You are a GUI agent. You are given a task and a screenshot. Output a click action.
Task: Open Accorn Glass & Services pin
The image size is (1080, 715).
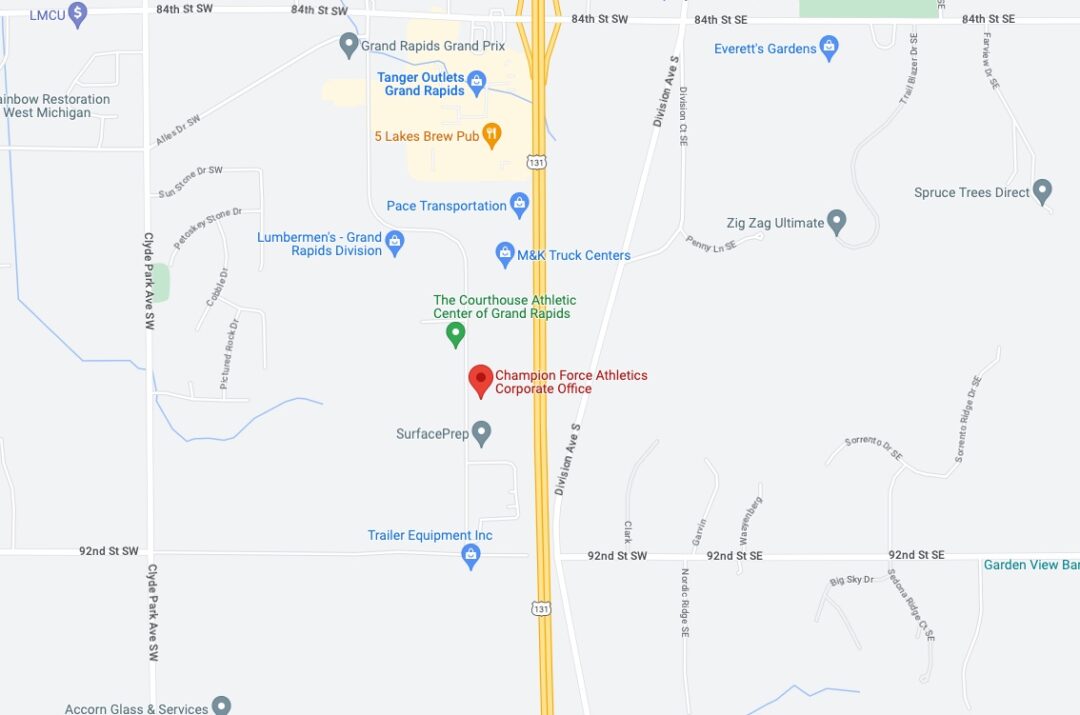click(x=222, y=706)
